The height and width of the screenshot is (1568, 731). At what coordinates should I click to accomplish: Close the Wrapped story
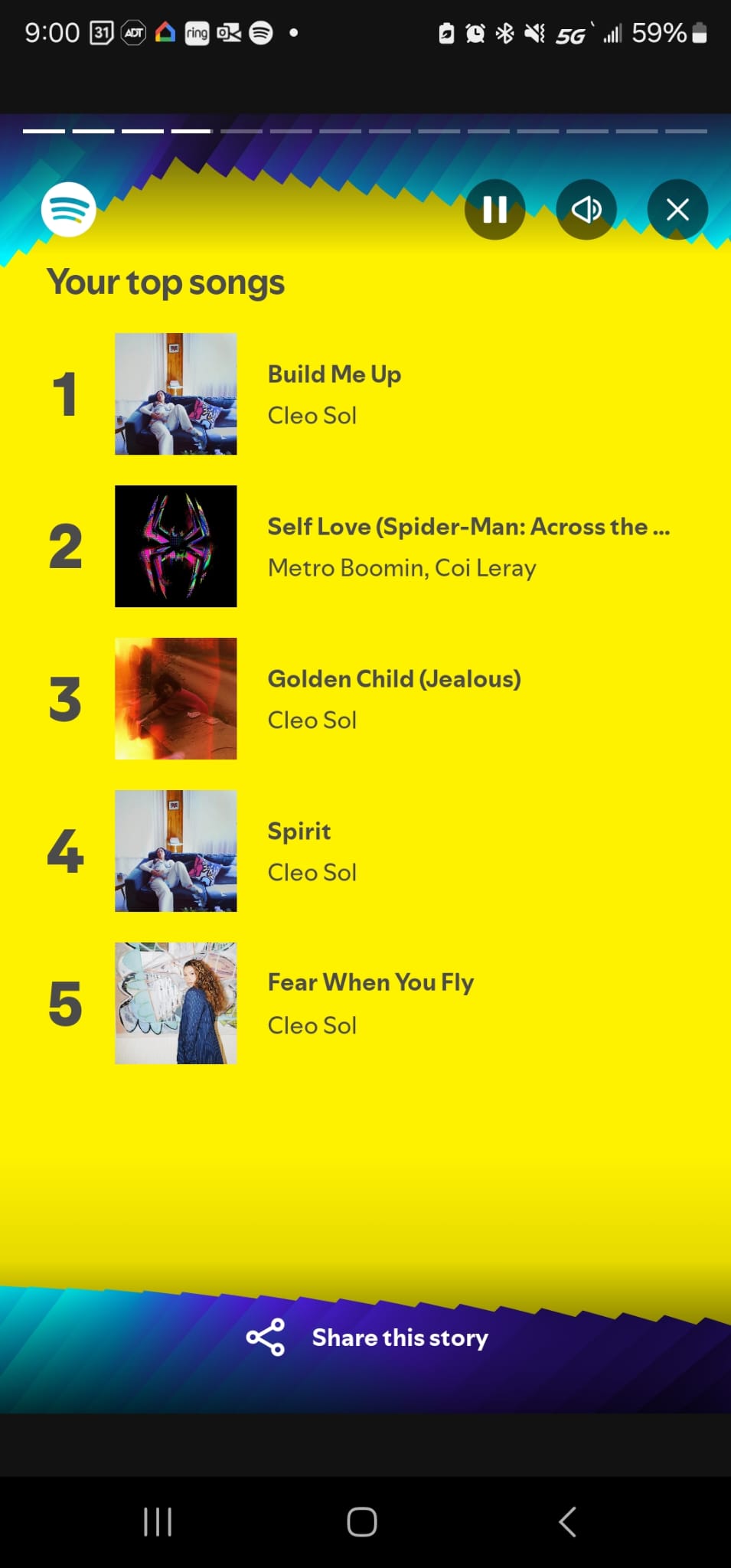click(677, 209)
